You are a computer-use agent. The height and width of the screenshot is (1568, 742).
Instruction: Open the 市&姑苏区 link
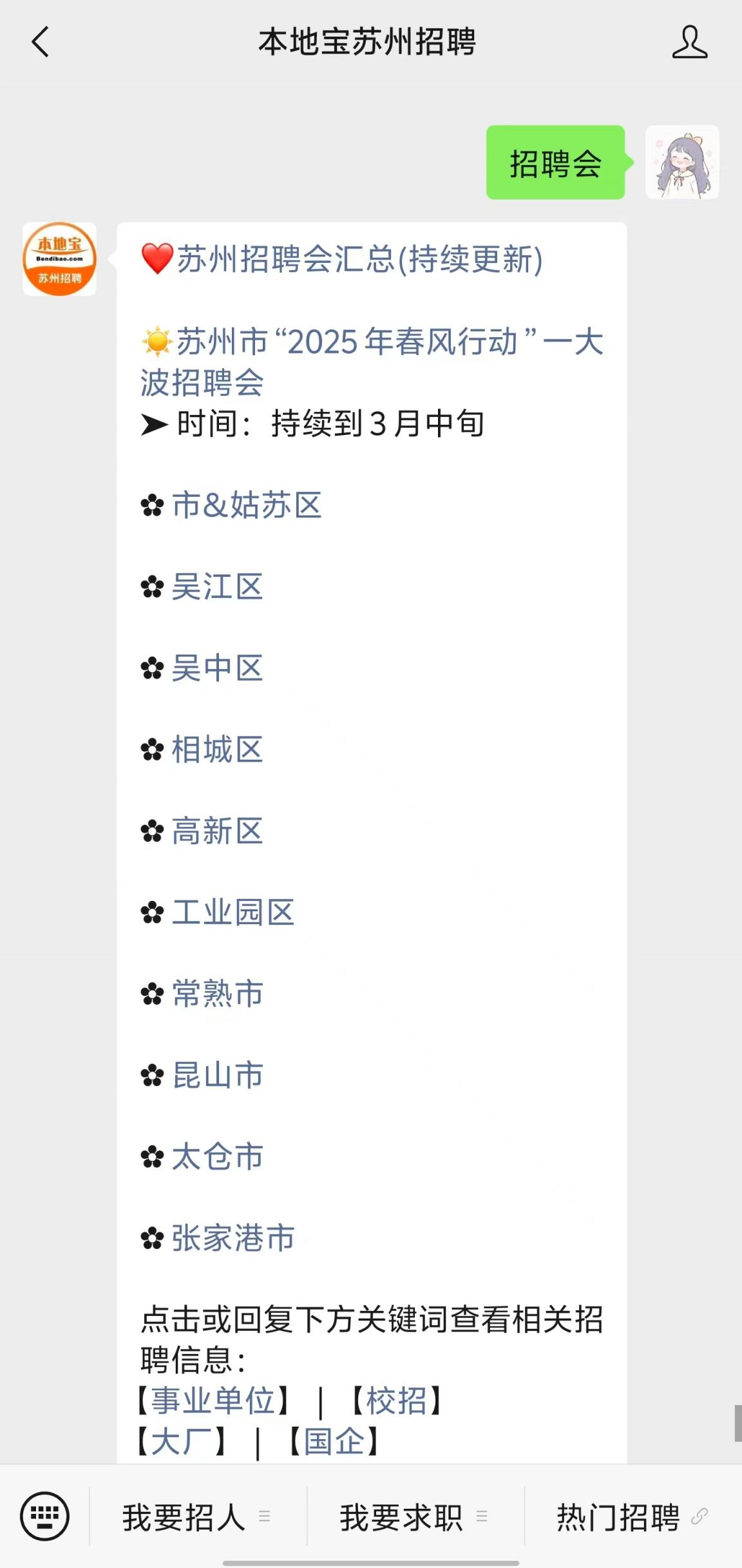point(247,505)
